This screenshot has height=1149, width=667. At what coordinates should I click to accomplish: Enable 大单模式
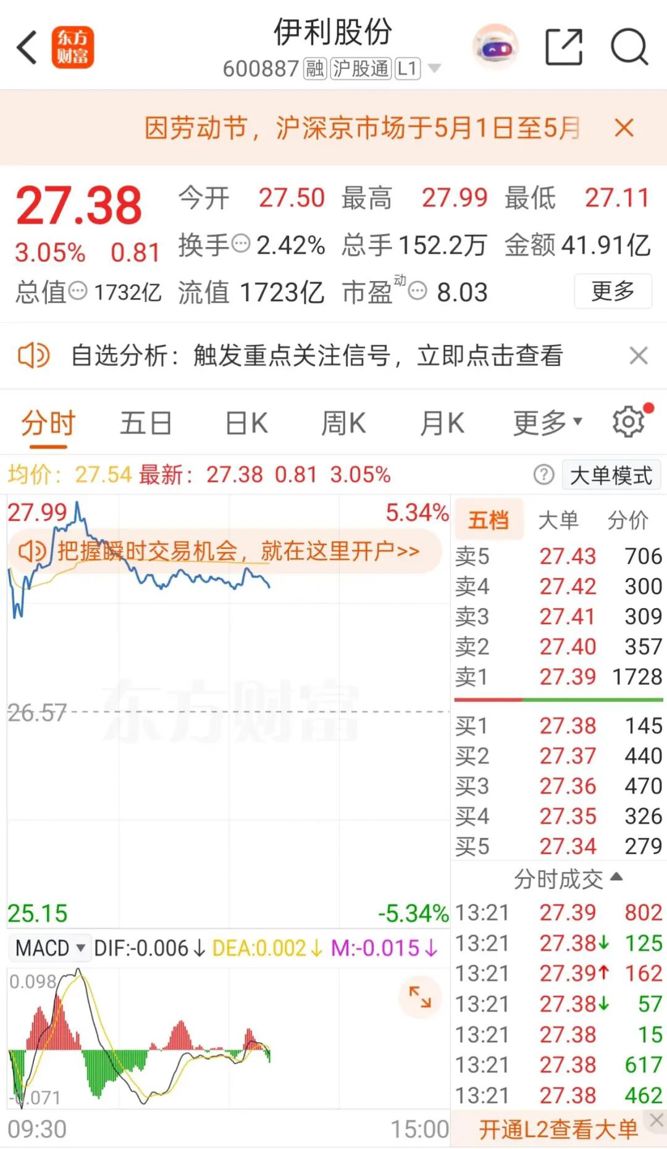click(610, 474)
